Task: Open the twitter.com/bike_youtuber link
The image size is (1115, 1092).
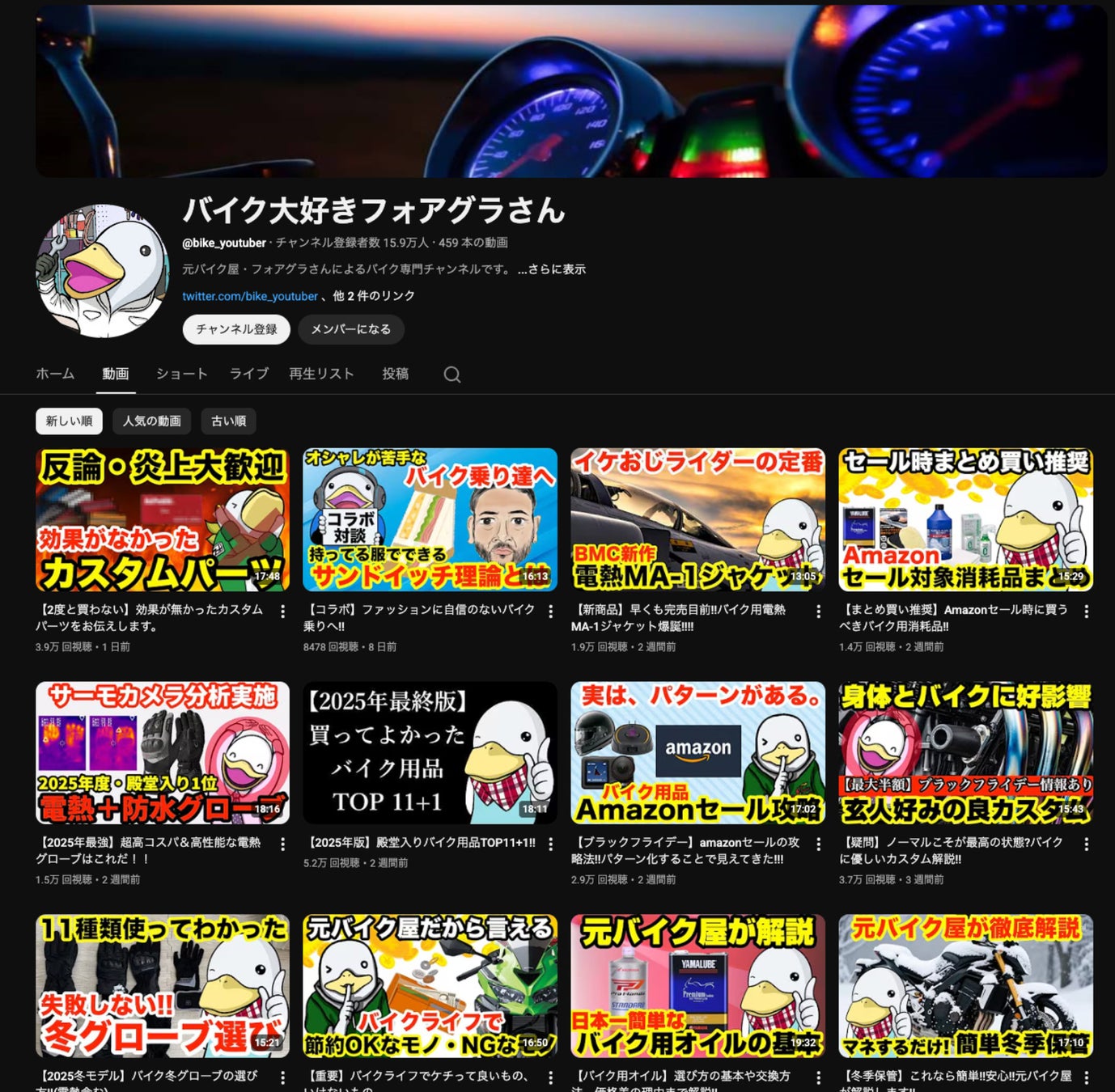Action: [249, 296]
